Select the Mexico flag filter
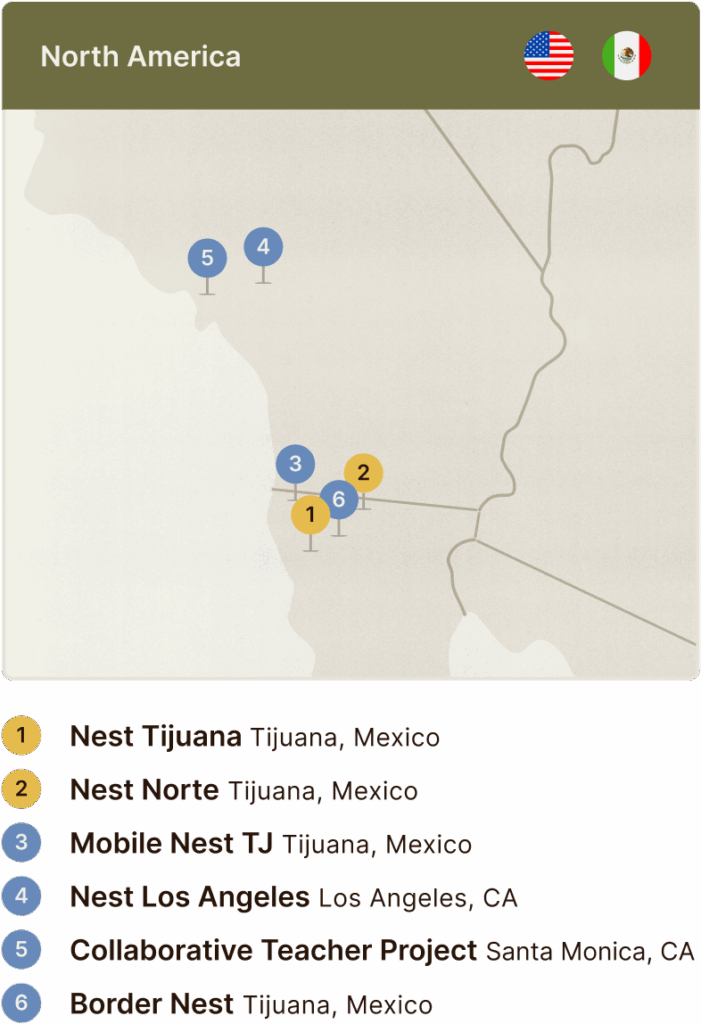 626,55
